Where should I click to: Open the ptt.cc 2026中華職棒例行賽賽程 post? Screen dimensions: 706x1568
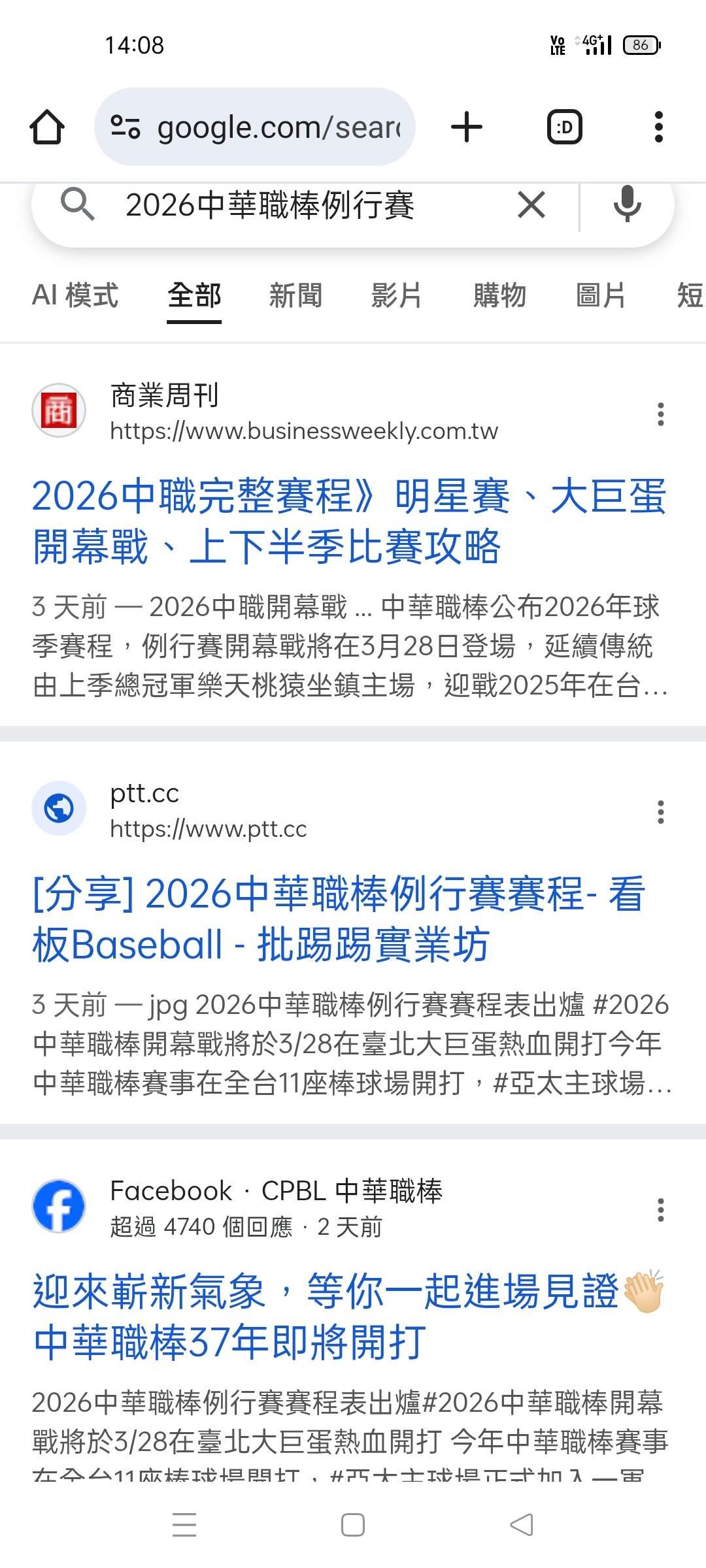click(x=339, y=919)
